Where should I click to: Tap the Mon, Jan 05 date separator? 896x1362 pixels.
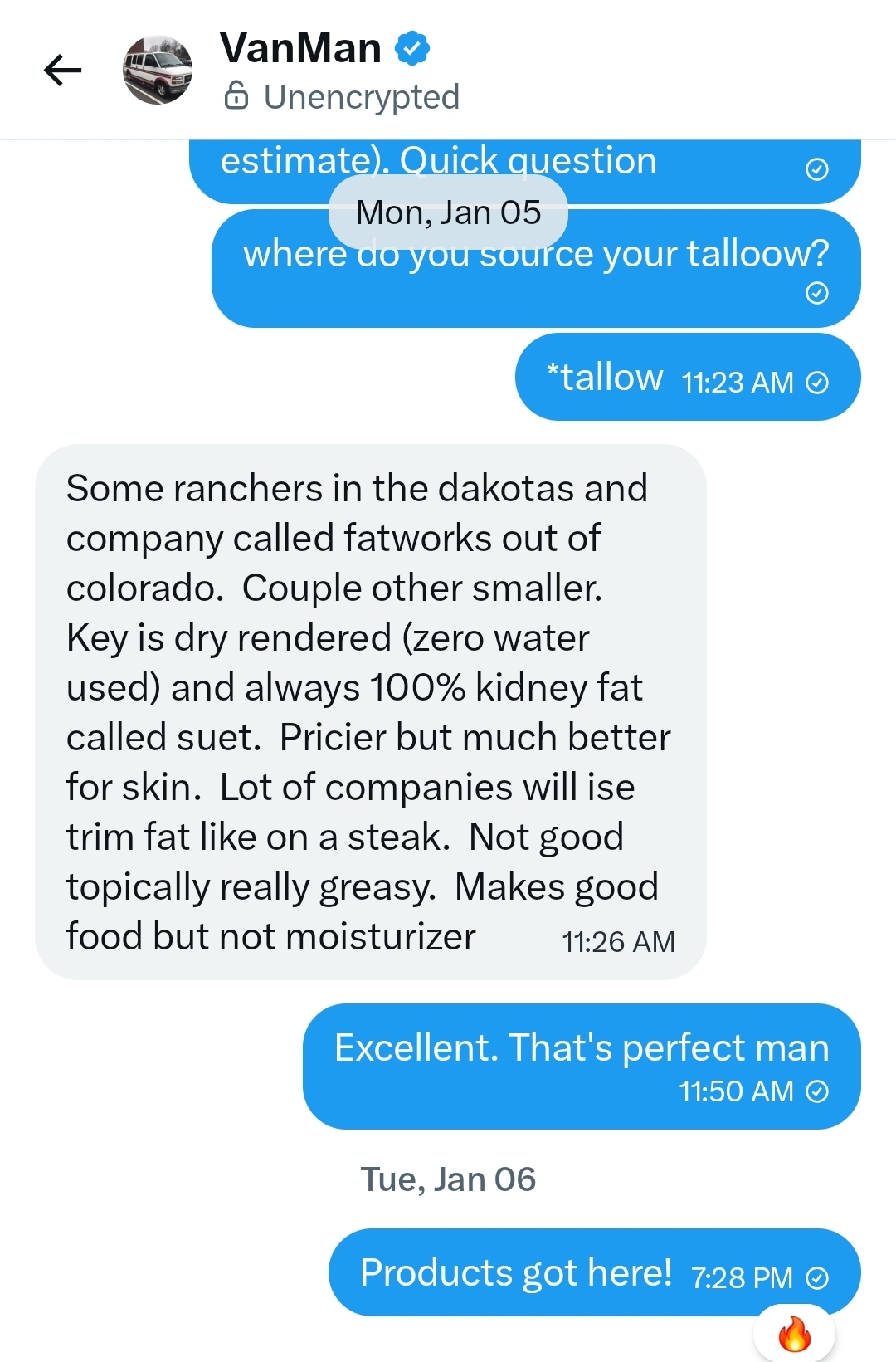tap(447, 212)
